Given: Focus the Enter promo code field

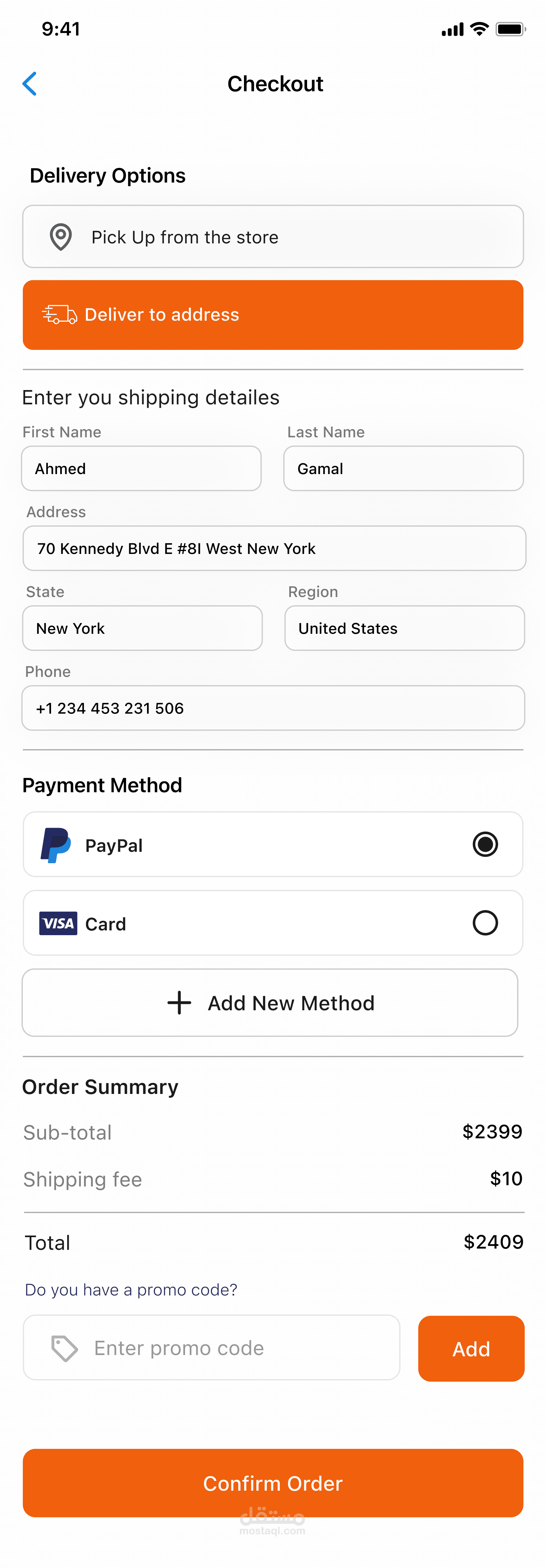Looking at the screenshot, I should (212, 1348).
